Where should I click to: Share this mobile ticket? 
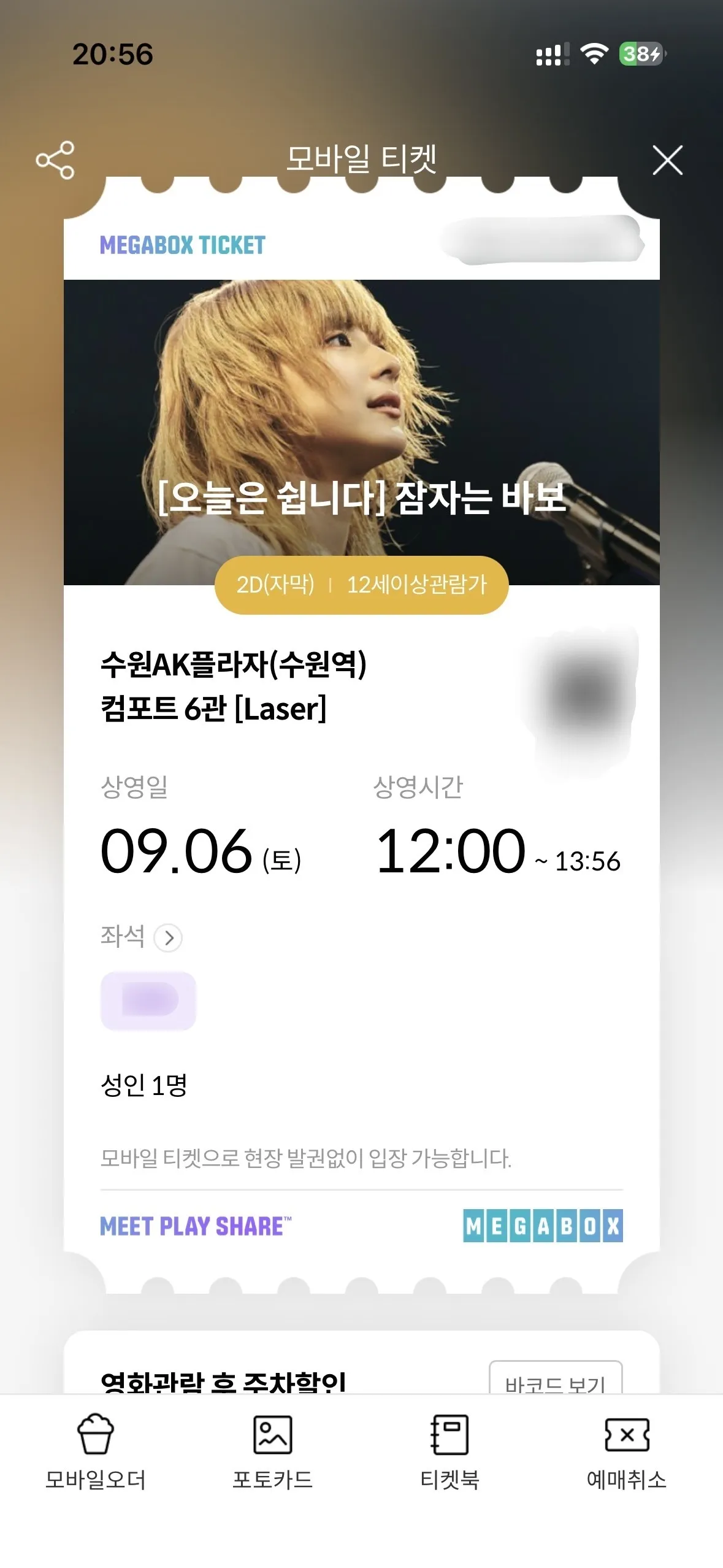55,160
